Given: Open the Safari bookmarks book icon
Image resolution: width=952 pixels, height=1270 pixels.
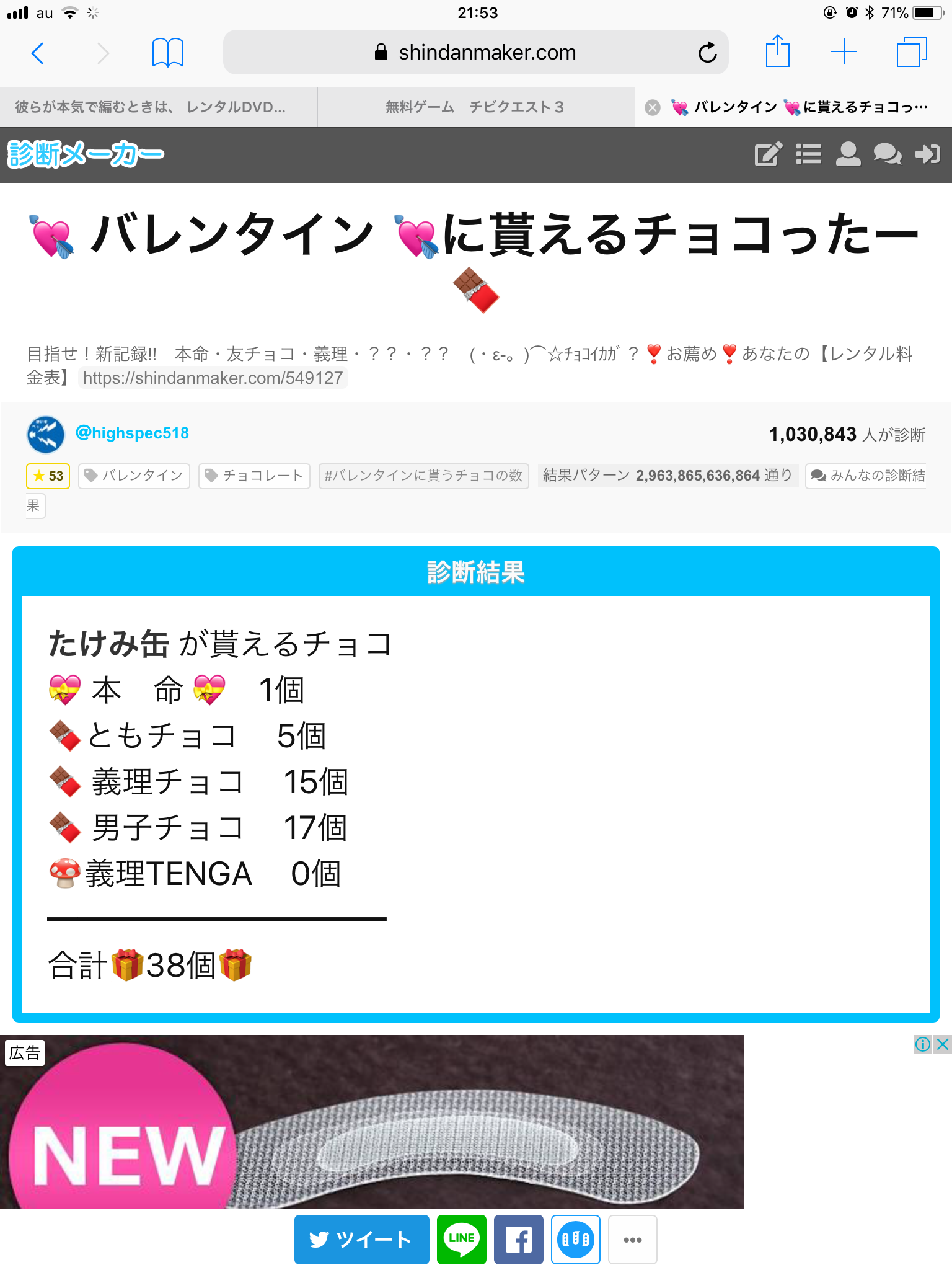Looking at the screenshot, I should point(167,53).
